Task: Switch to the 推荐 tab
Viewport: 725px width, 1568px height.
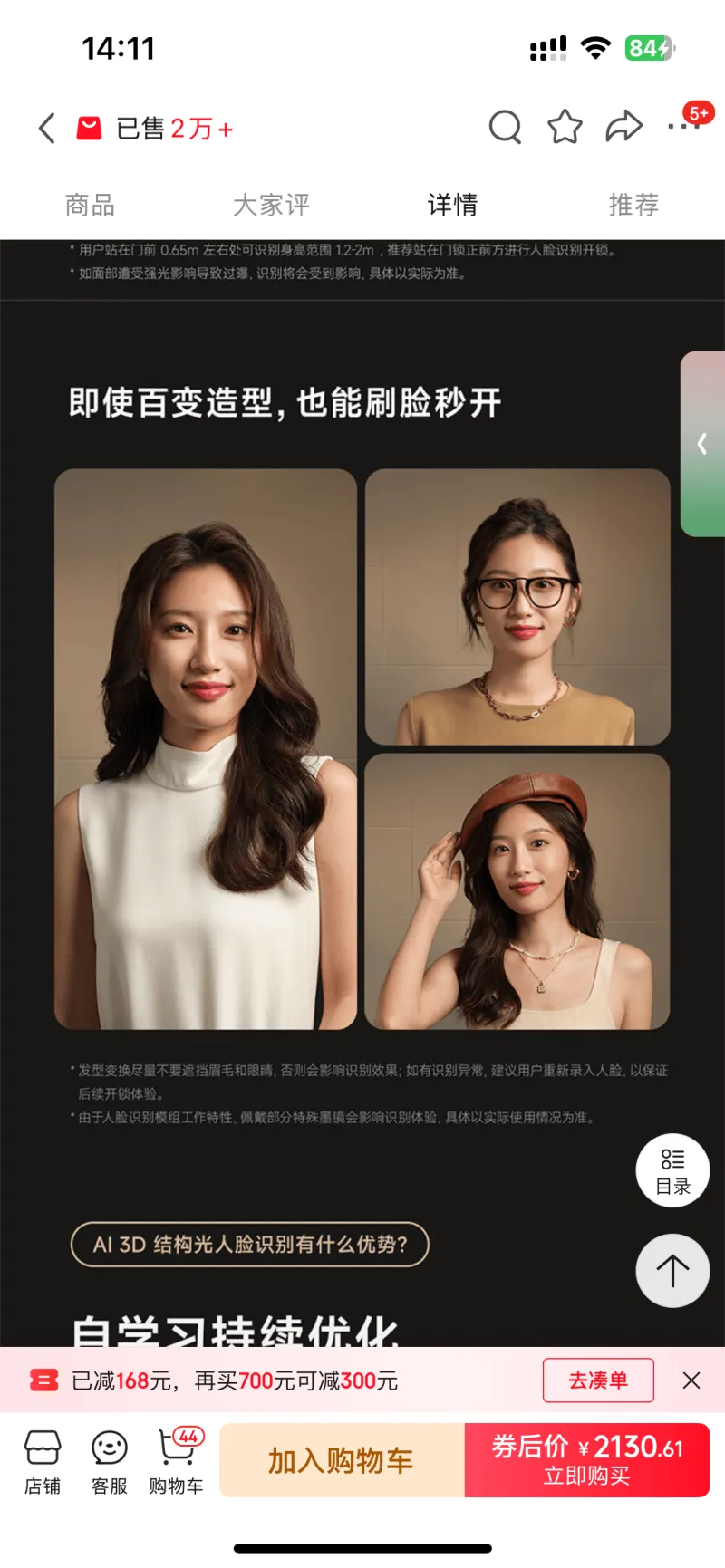Action: point(633,205)
